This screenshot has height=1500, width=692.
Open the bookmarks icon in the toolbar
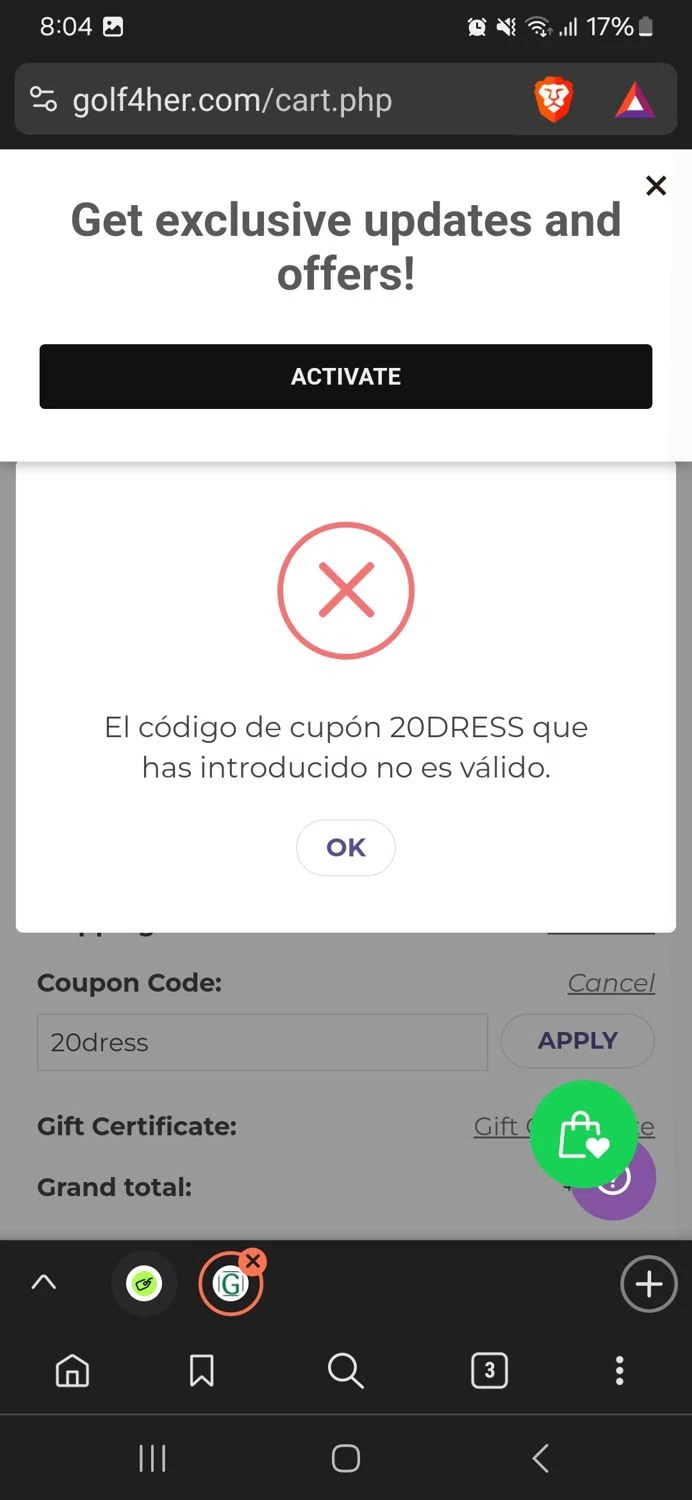click(x=201, y=1371)
